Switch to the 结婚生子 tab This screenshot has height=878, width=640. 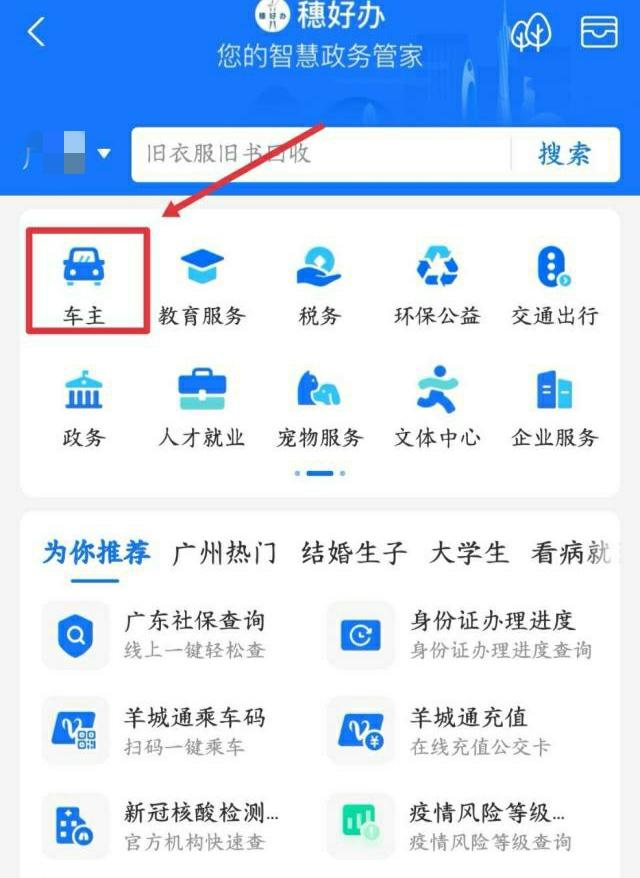354,552
